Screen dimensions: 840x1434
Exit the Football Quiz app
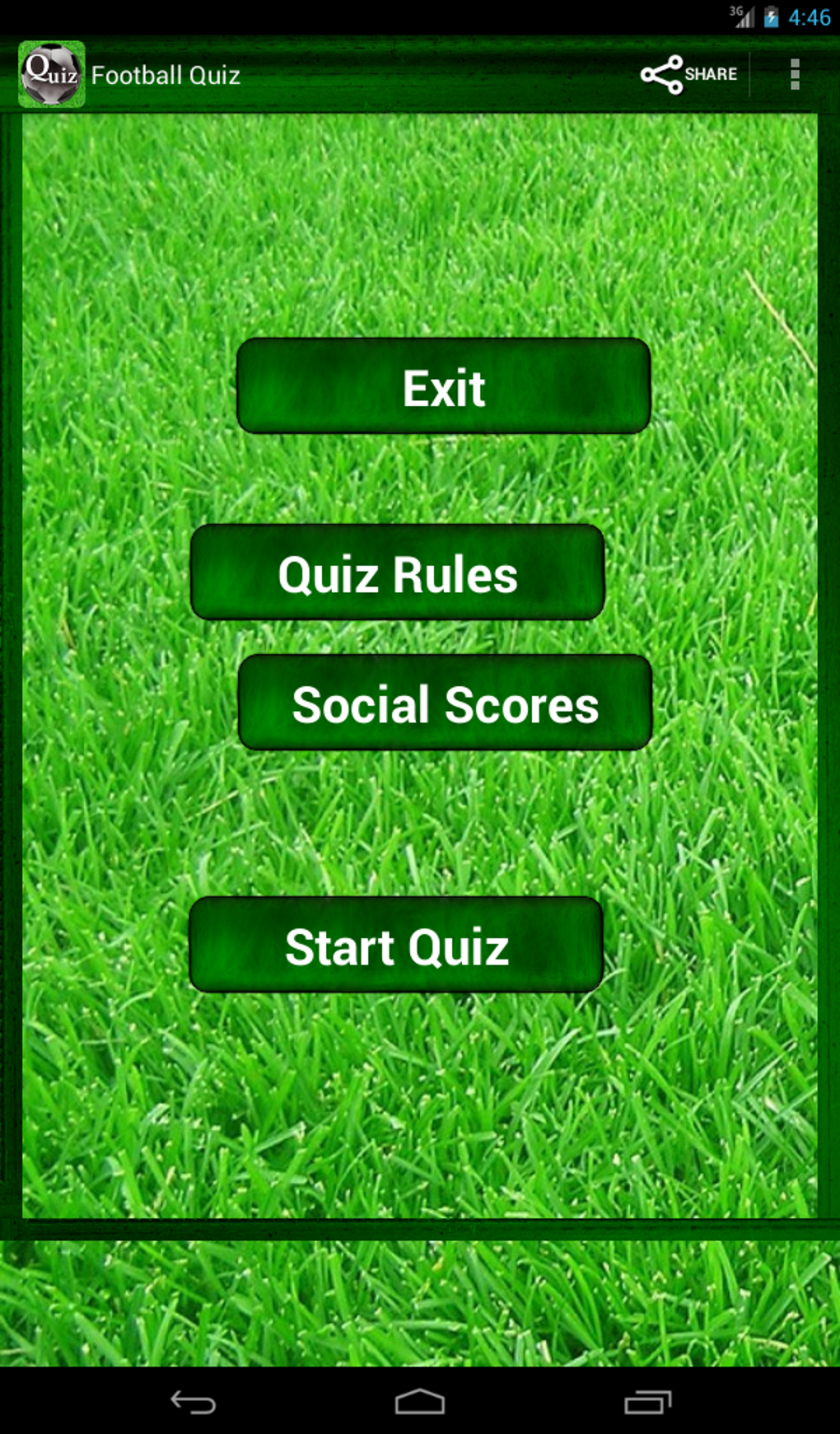point(444,386)
